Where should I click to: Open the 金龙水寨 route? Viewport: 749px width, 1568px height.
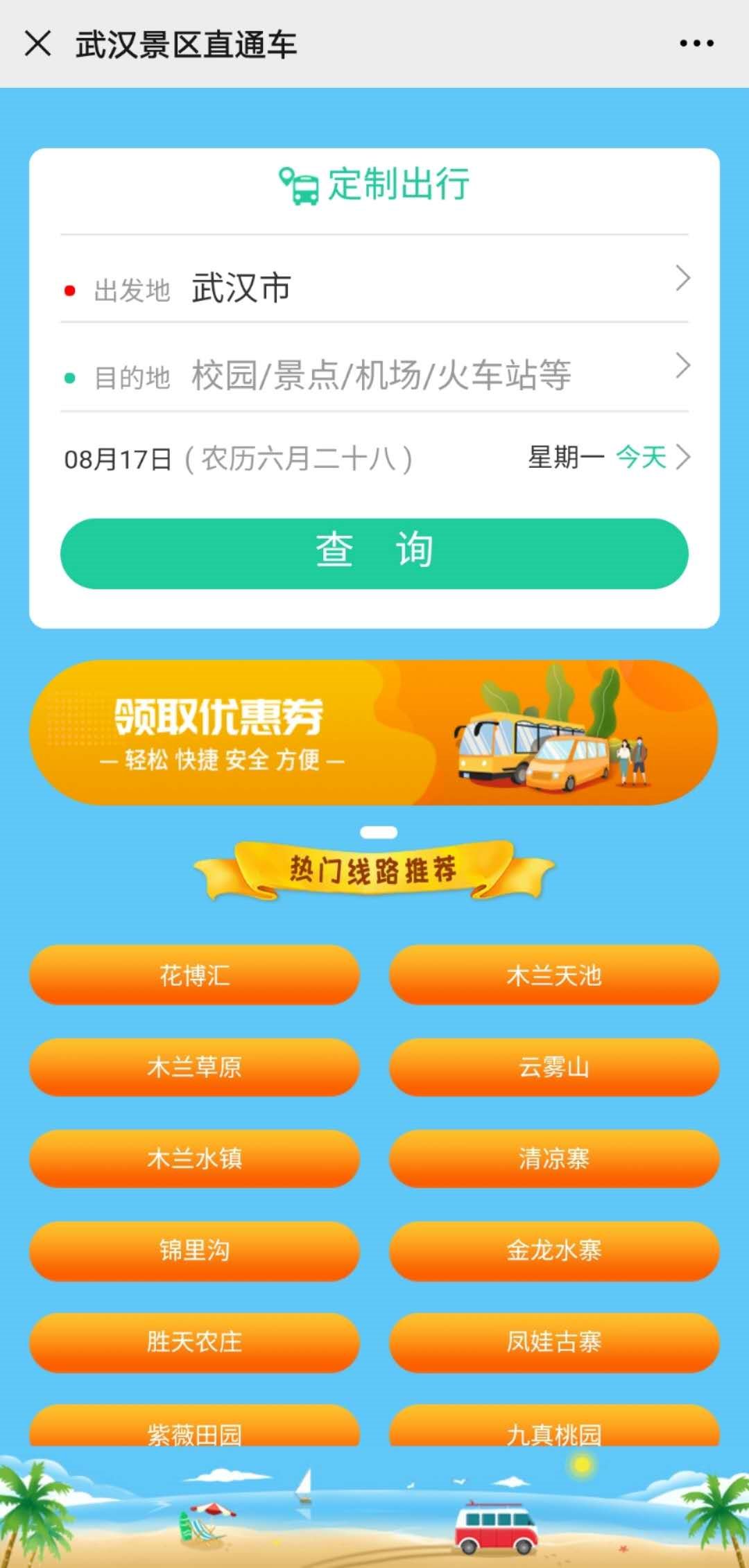[x=554, y=1250]
